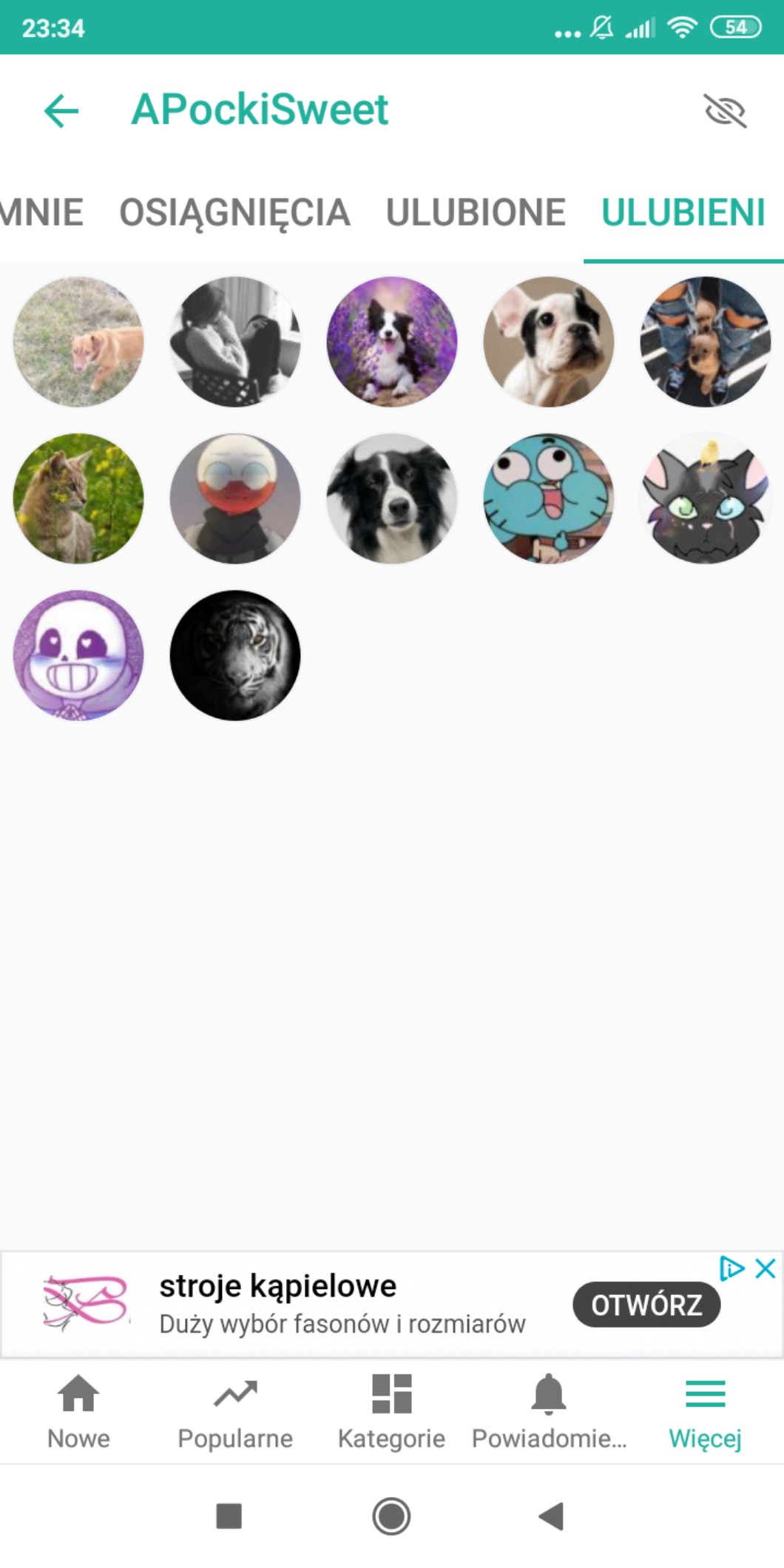Open the profile with black-and-white girl photo
Screen dimensions: 784x1568
coord(235,342)
